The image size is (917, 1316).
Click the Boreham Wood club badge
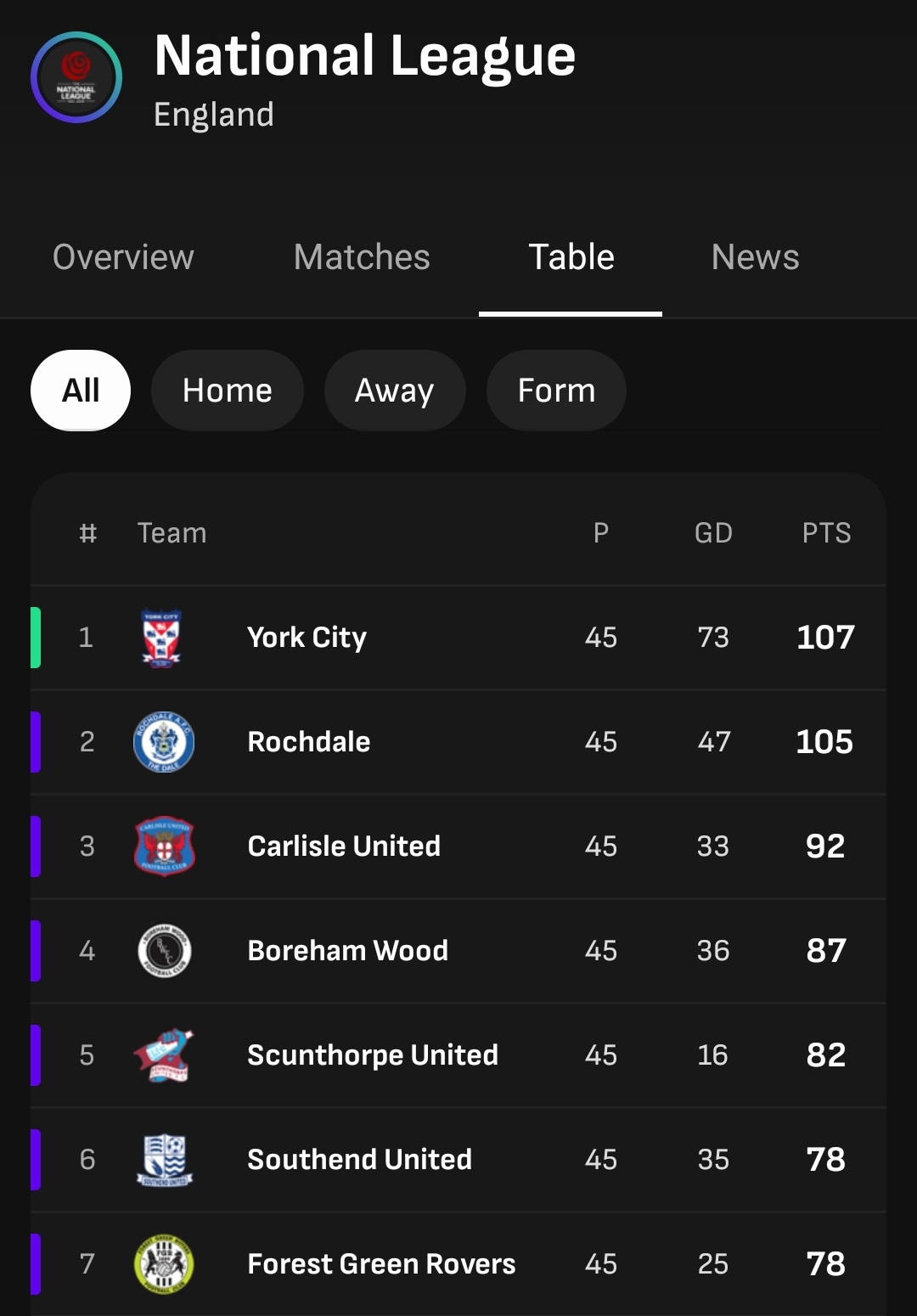click(164, 950)
